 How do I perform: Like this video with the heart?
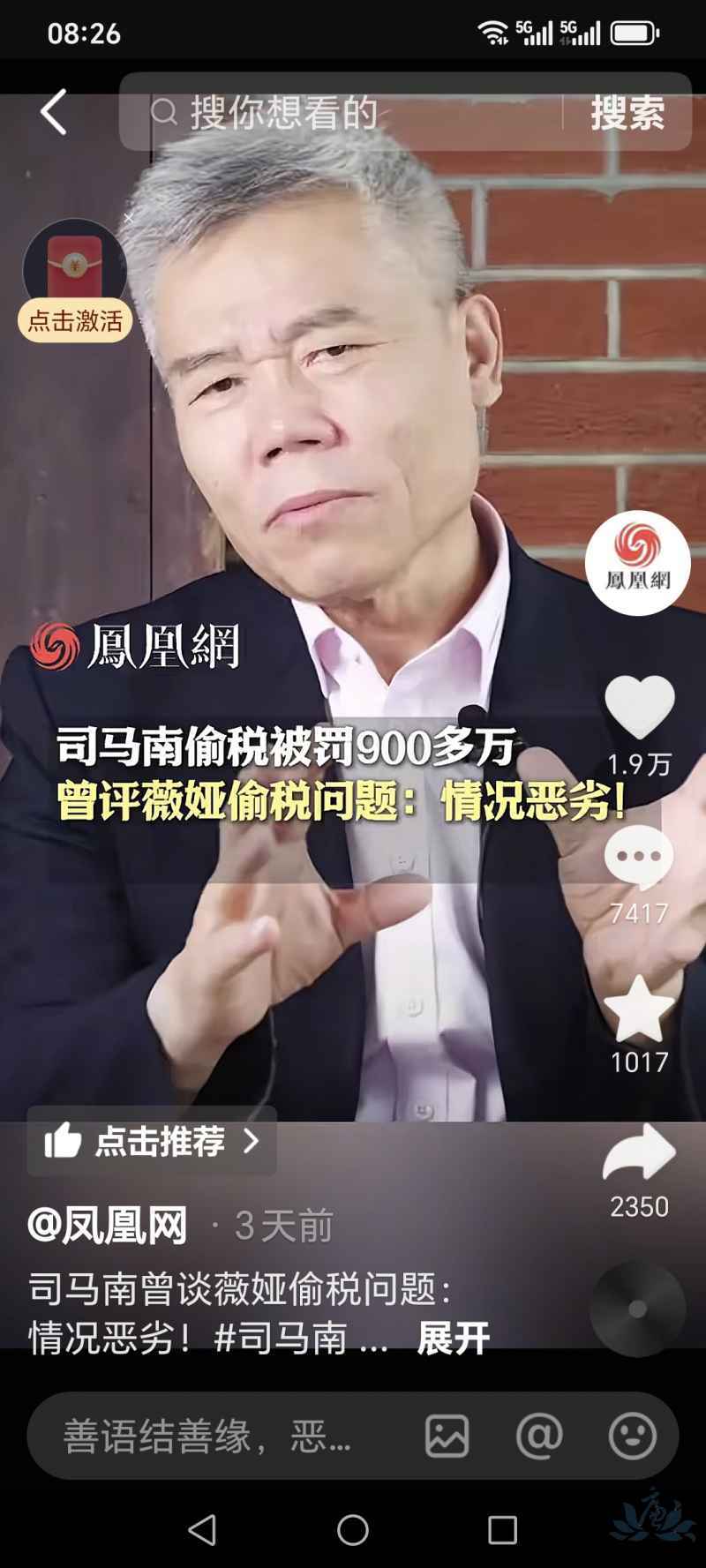pyautogui.click(x=639, y=709)
